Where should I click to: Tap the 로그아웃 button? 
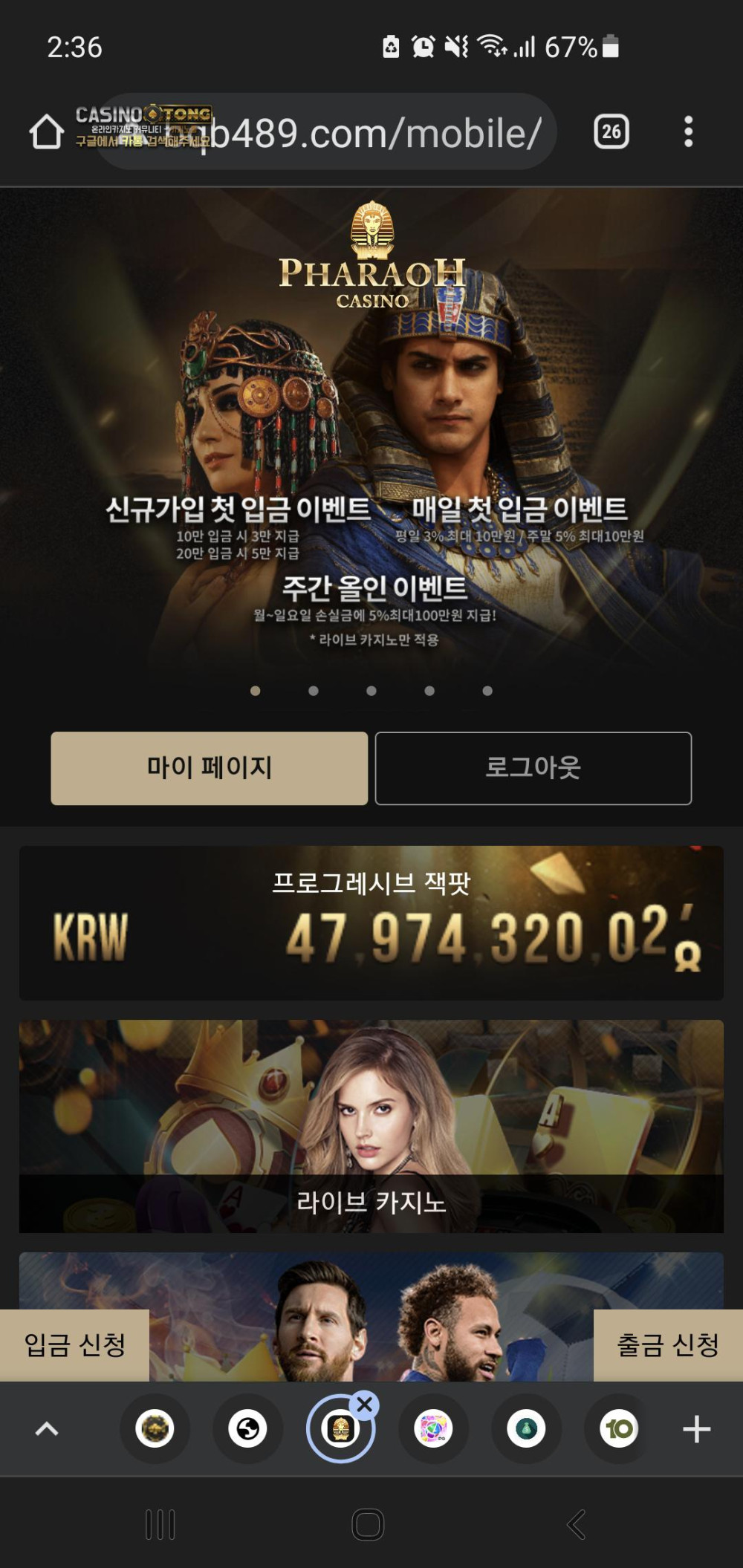pos(533,768)
